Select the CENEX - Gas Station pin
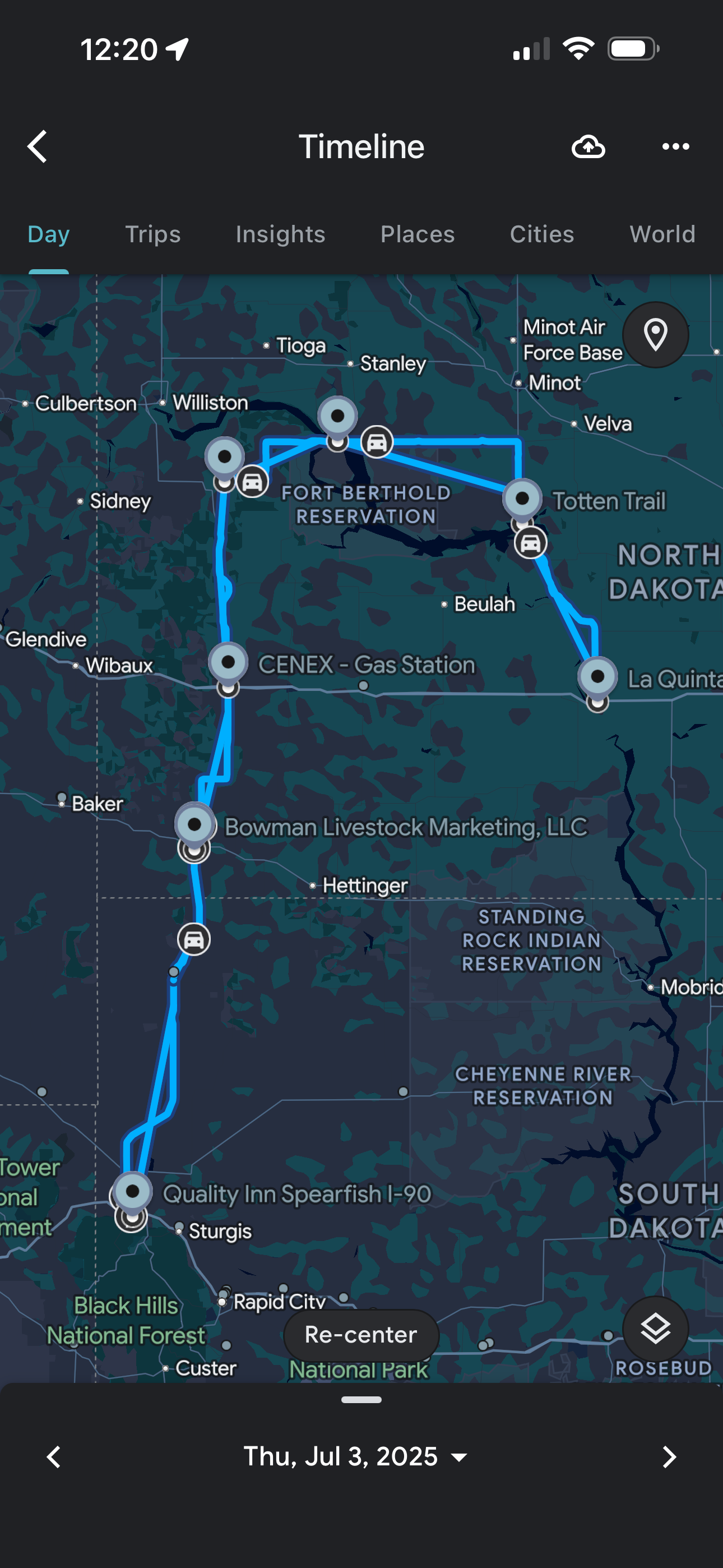Viewport: 723px width, 1568px height. (228, 662)
